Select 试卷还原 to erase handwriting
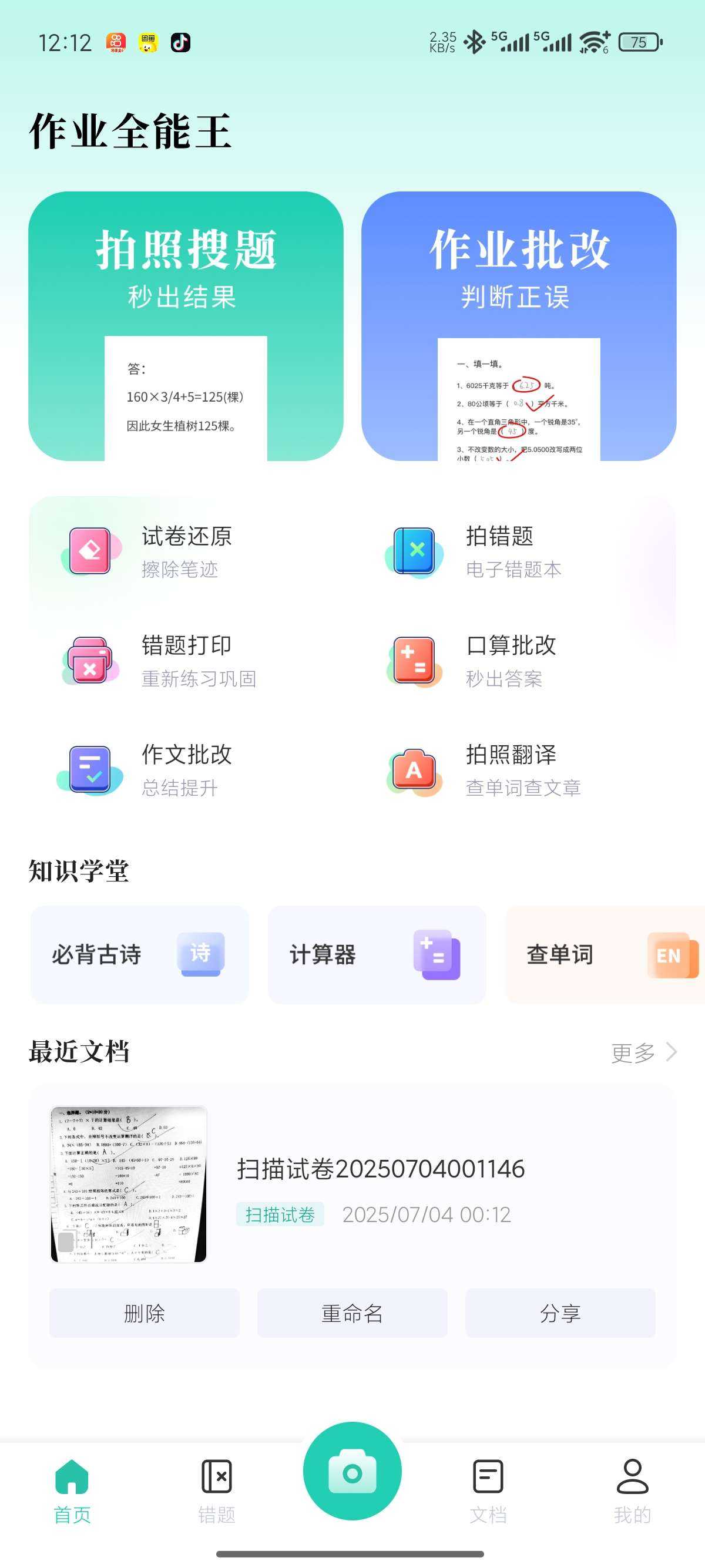 click(186, 551)
